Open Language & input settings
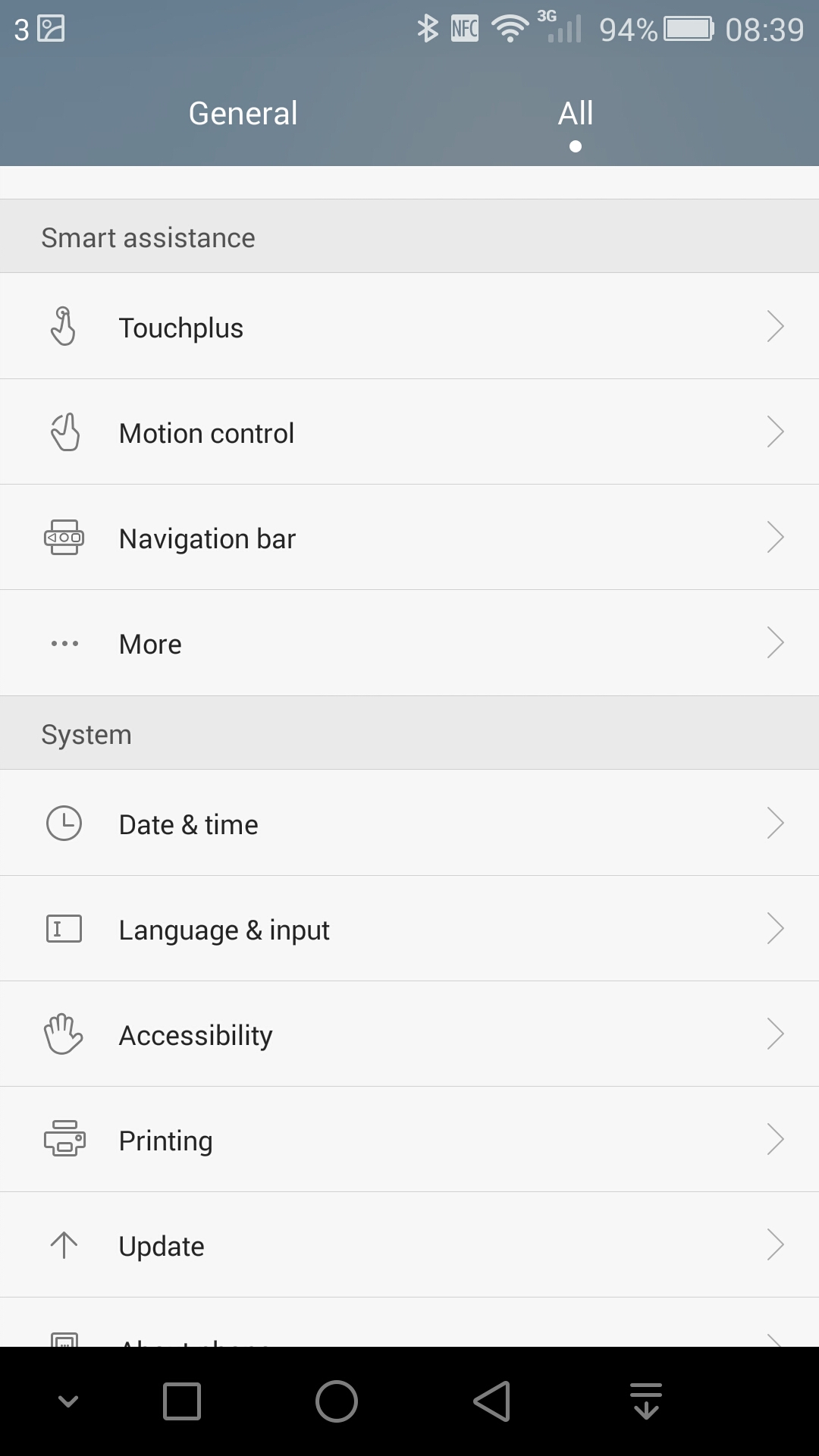 (409, 929)
